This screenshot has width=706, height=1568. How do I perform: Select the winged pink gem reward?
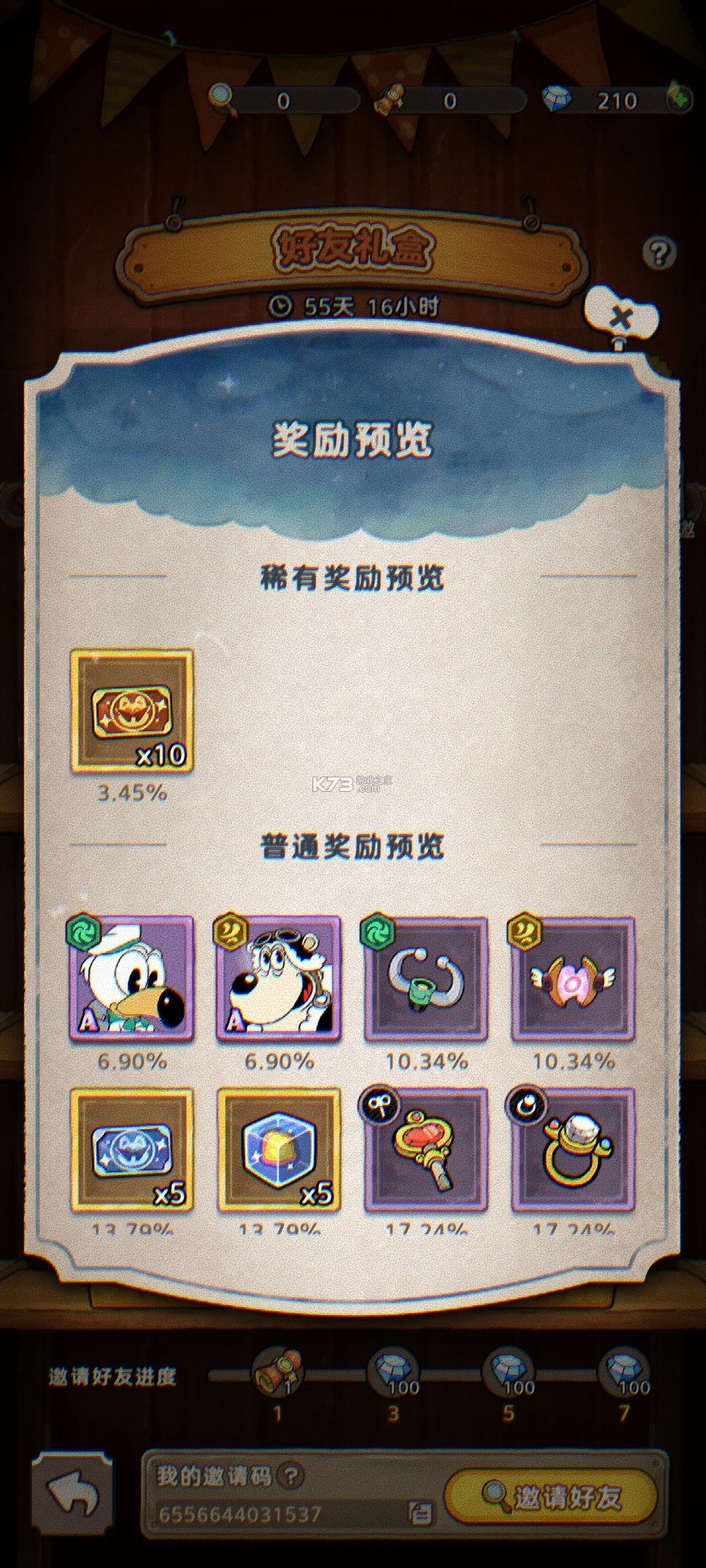(x=573, y=978)
